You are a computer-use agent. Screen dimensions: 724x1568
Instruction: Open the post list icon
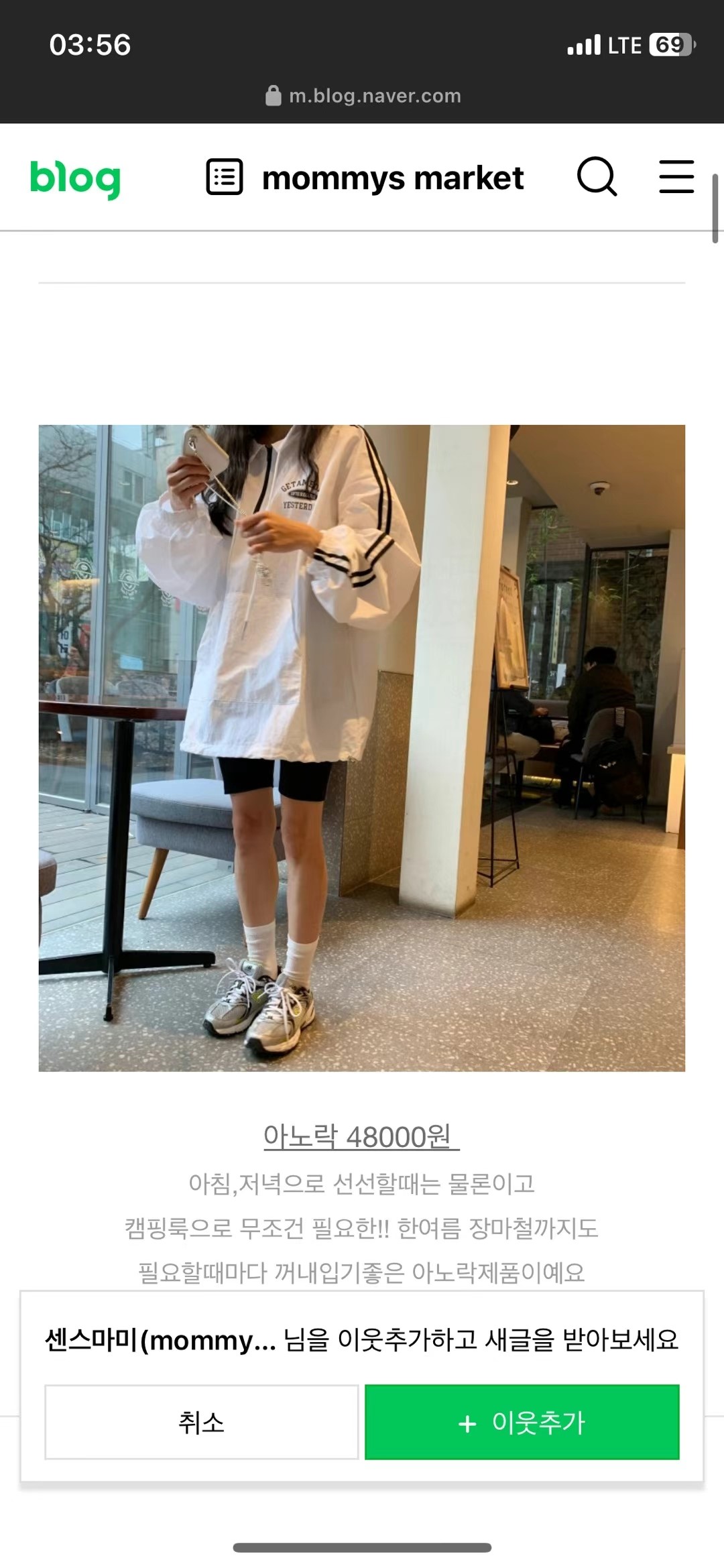[x=224, y=178]
